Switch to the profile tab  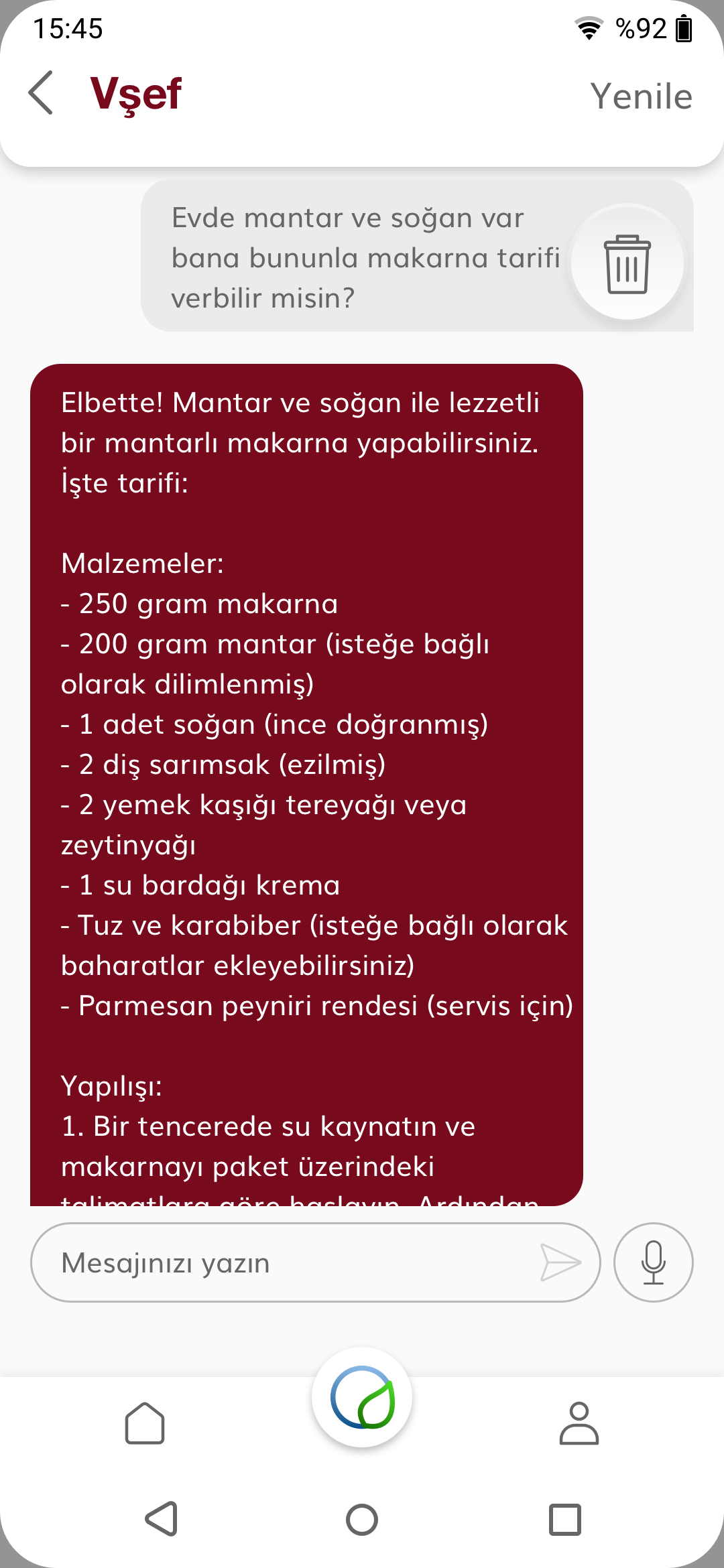click(x=579, y=1423)
